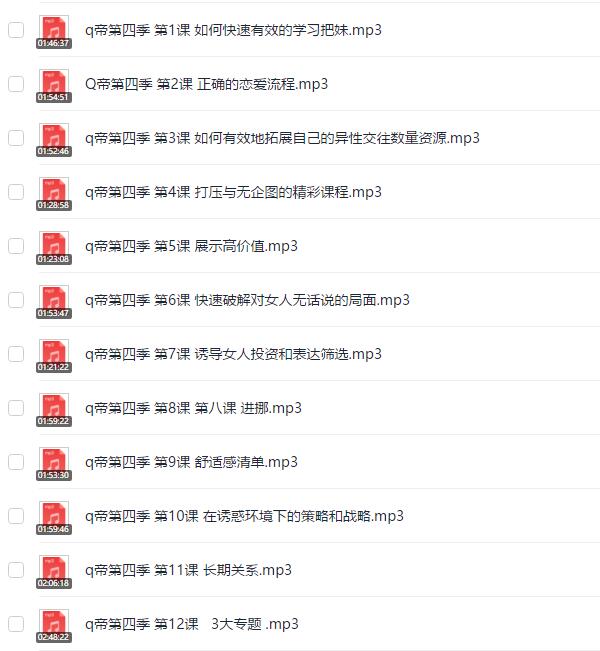
Task: Select the checkbox for 第2课 正确的恋爱流程.mp3
Action: coord(15,84)
